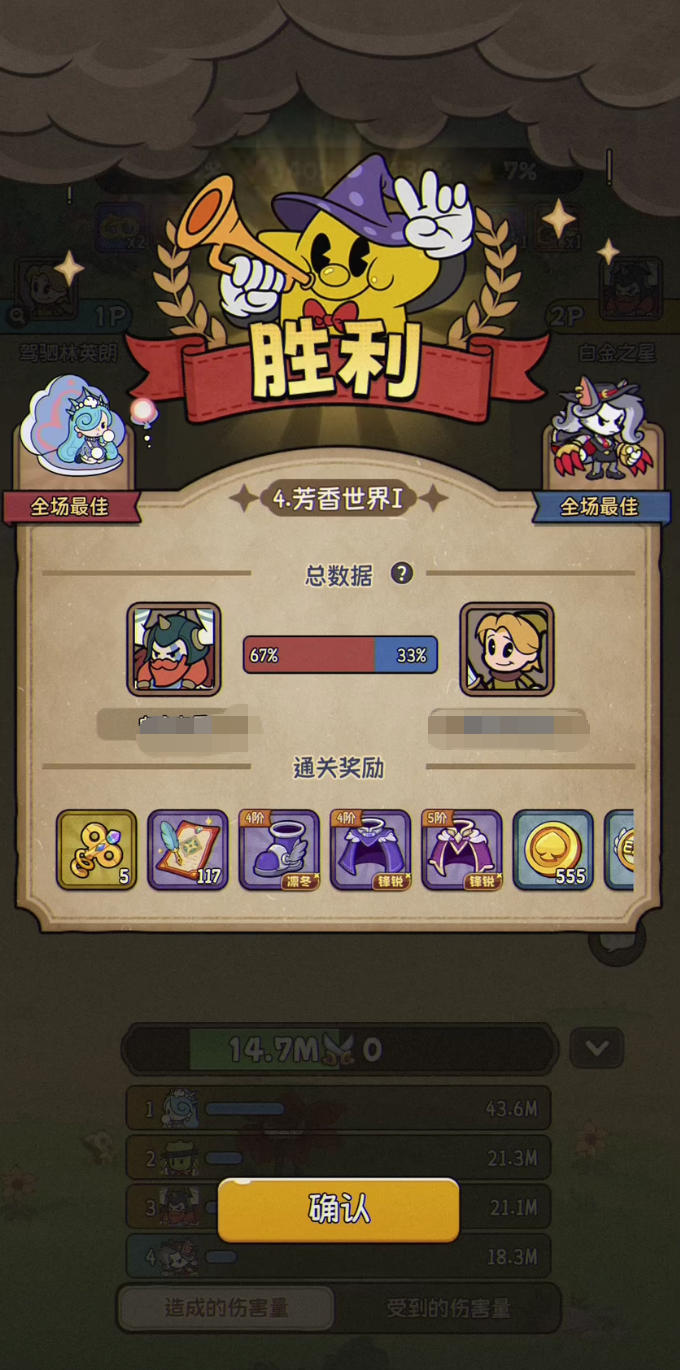View the 4阶 锋锐 robe reward
Screen dimensions: 680x1370
coord(370,850)
